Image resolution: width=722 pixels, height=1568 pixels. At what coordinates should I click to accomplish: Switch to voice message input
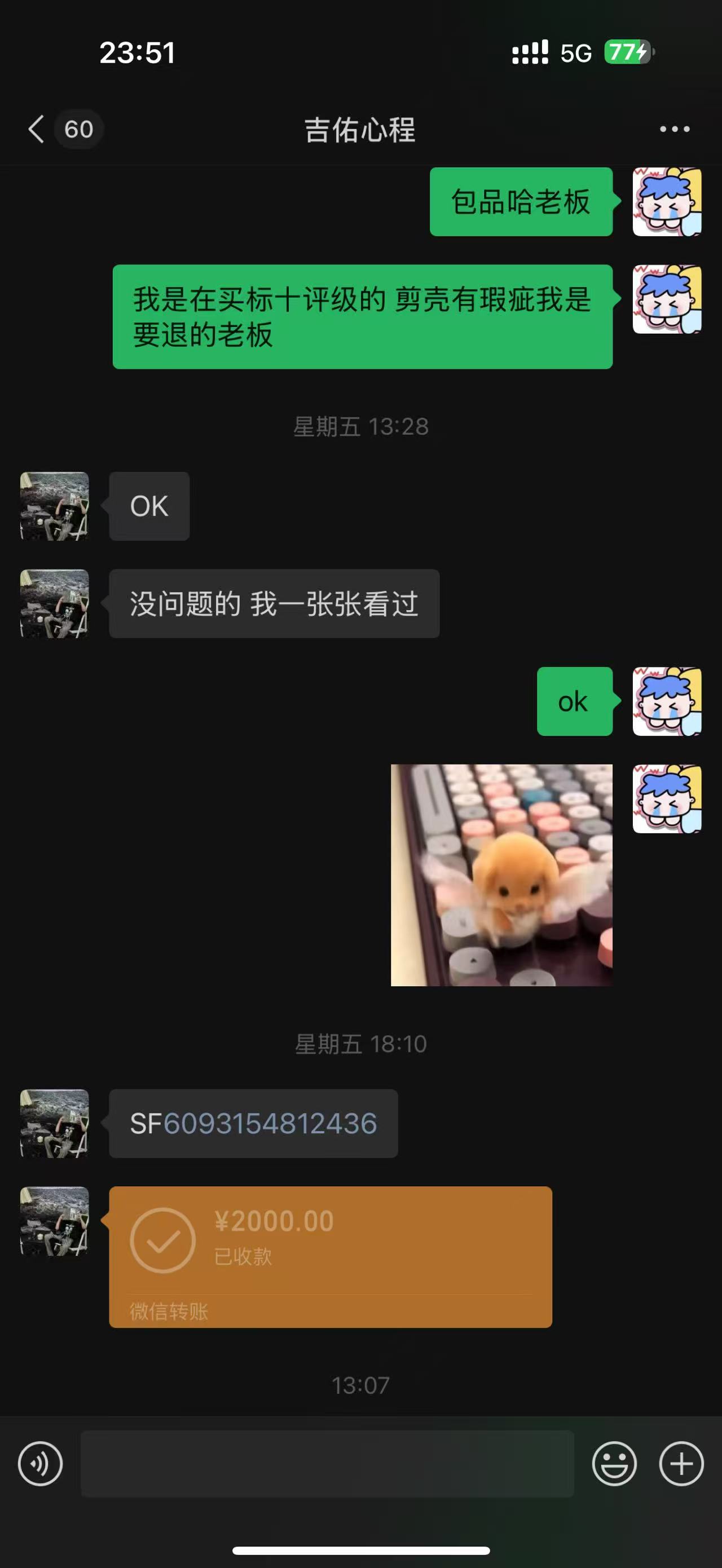click(x=40, y=1463)
